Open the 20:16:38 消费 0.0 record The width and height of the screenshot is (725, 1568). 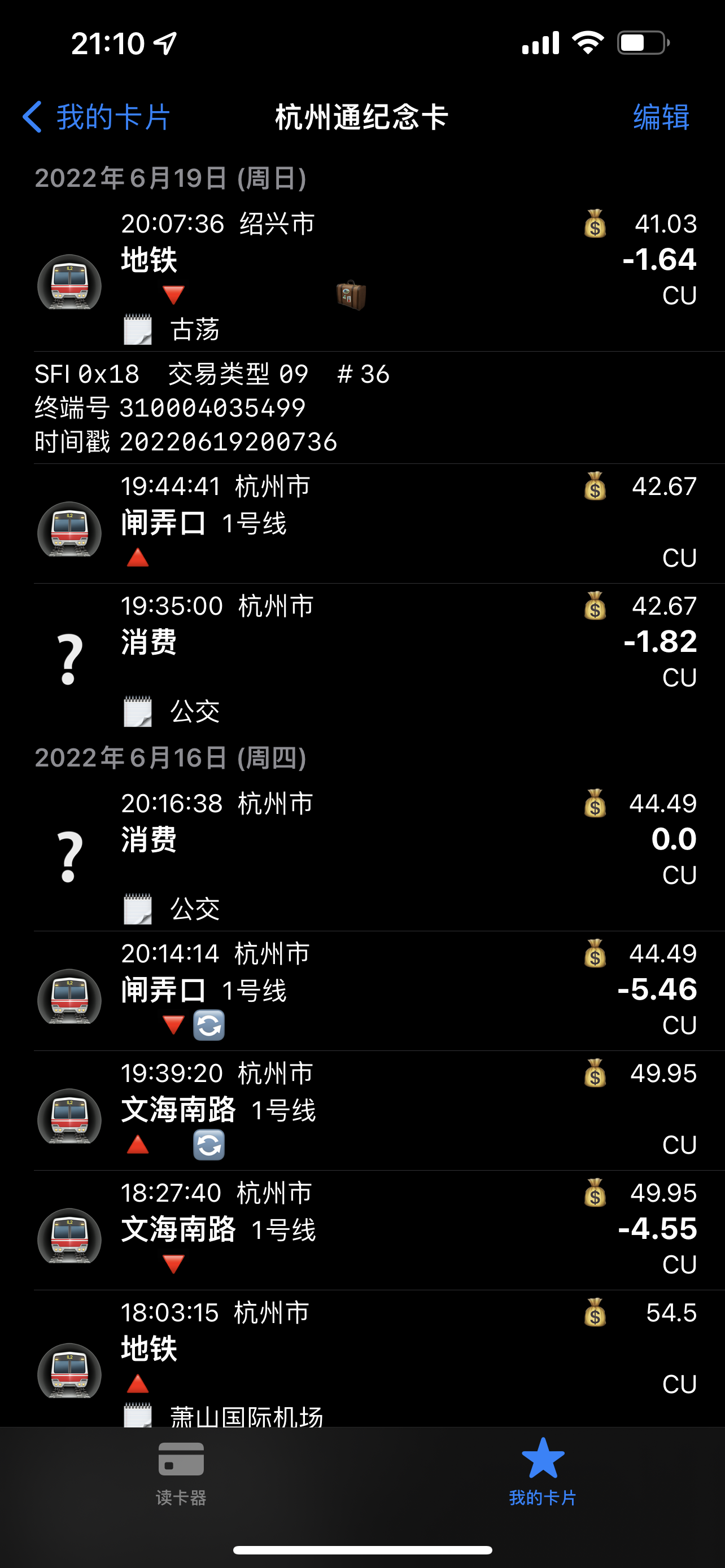pos(365,855)
